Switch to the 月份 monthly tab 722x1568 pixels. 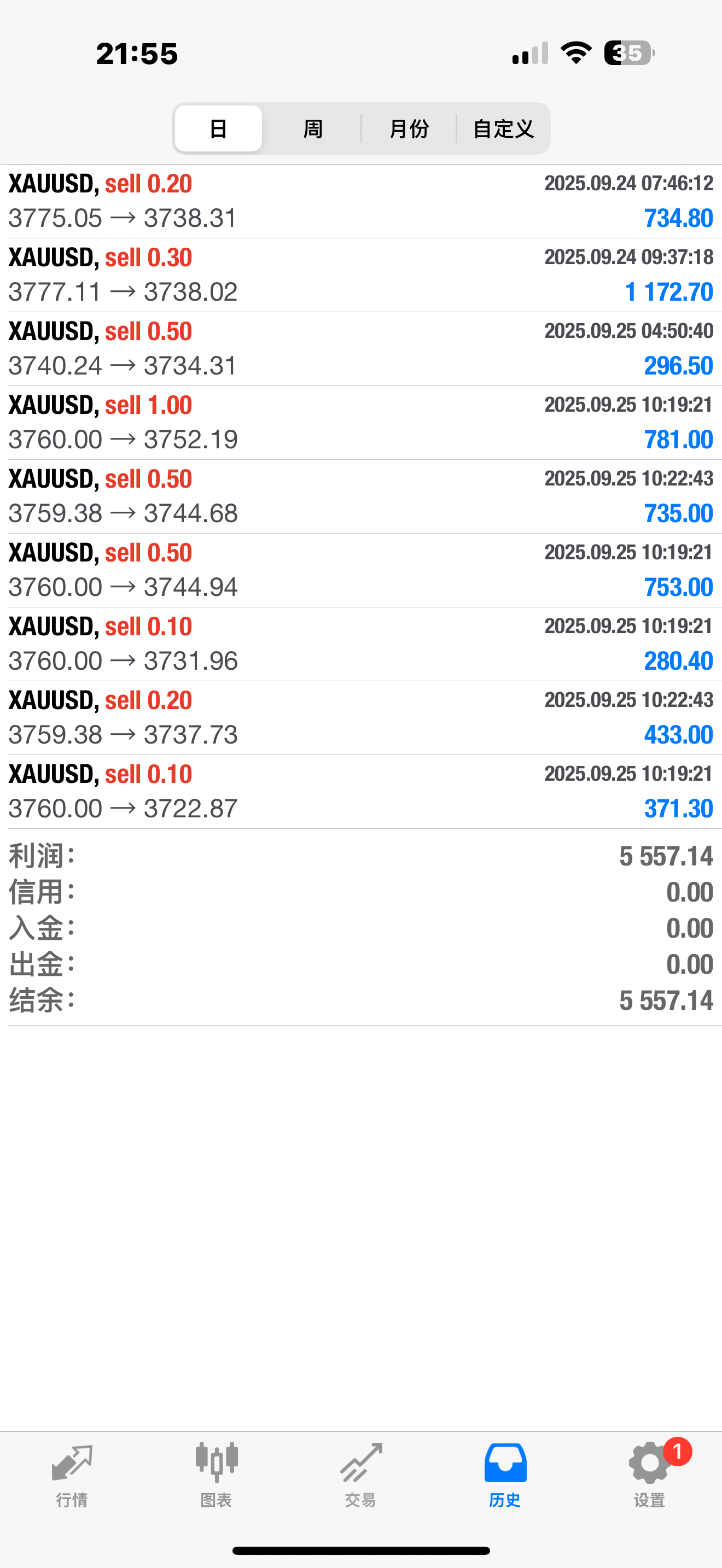click(x=409, y=128)
